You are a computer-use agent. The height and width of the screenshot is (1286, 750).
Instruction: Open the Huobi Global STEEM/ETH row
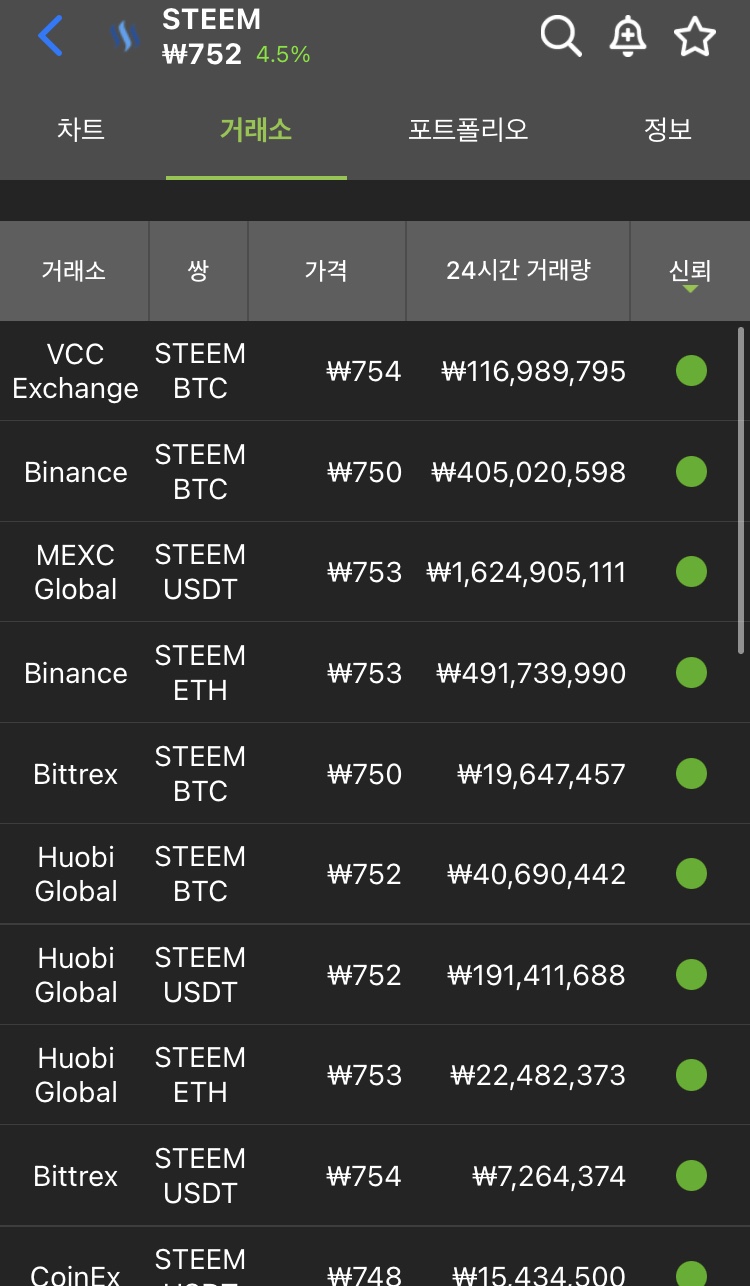[x=375, y=1075]
